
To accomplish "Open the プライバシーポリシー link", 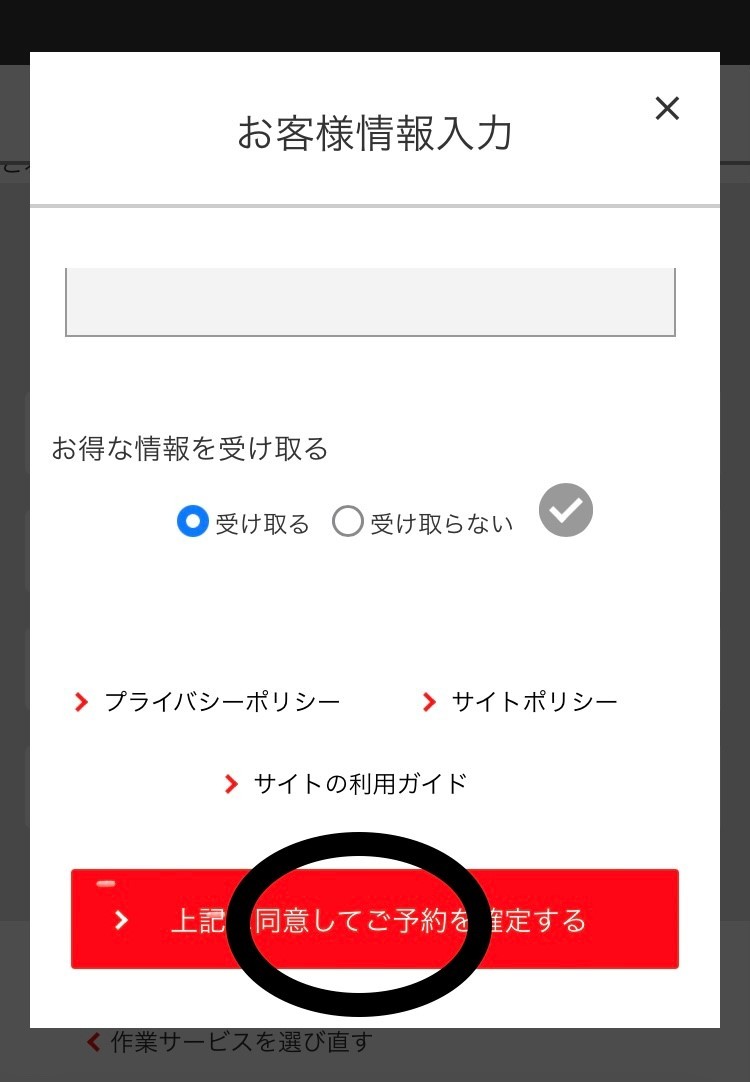I will [221, 702].
